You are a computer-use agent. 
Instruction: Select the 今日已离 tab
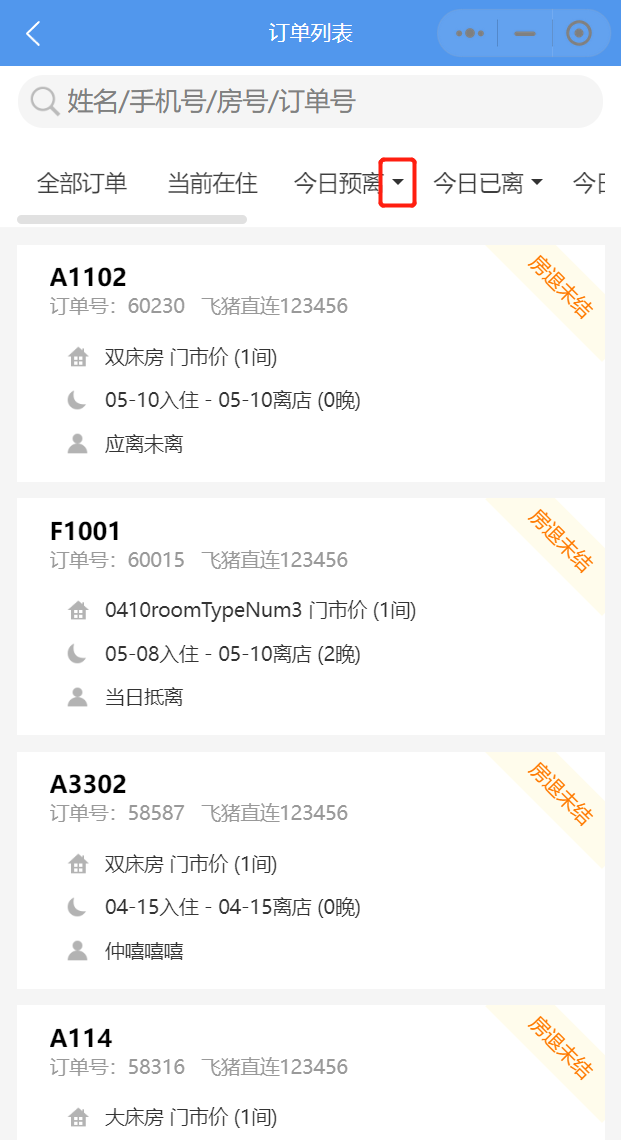click(478, 183)
